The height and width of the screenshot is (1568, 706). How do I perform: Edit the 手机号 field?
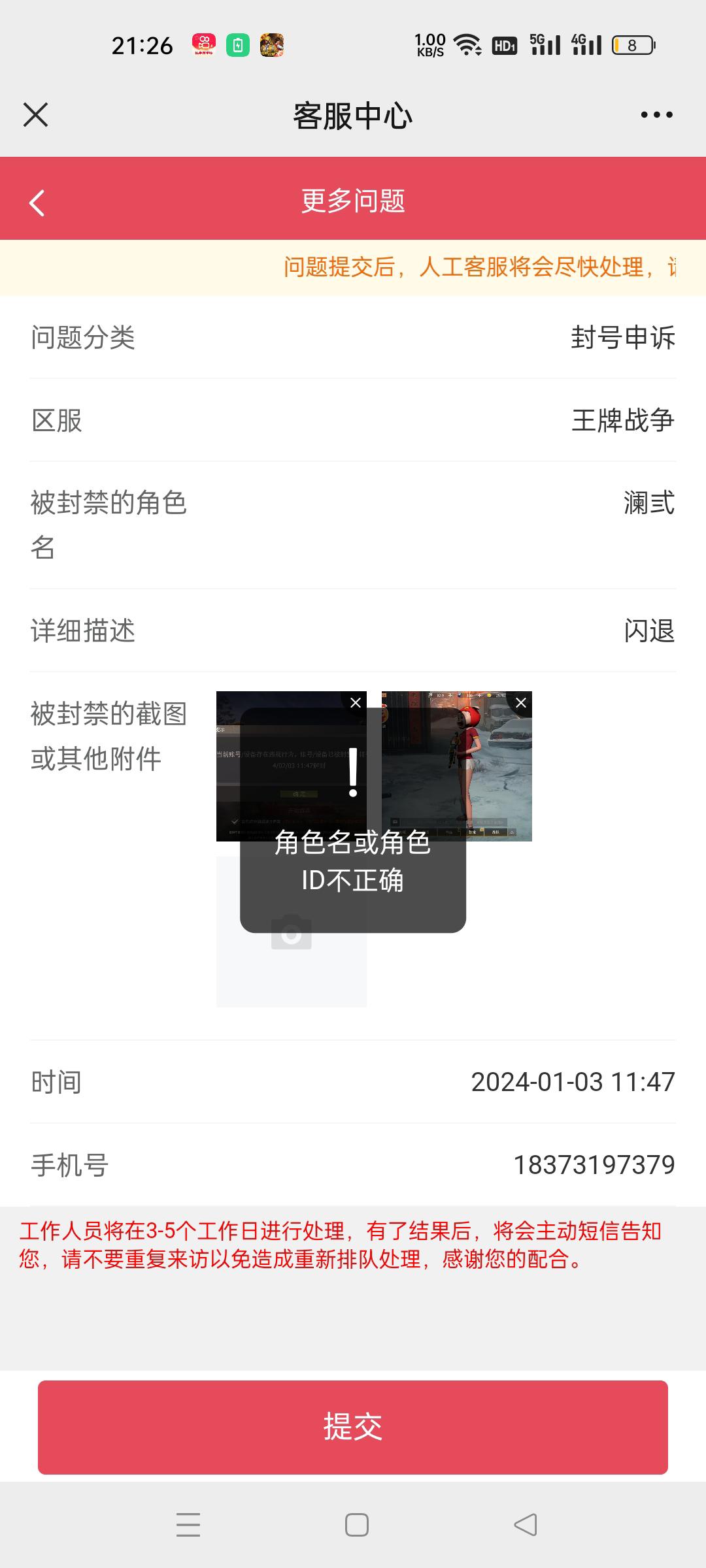click(x=353, y=1165)
